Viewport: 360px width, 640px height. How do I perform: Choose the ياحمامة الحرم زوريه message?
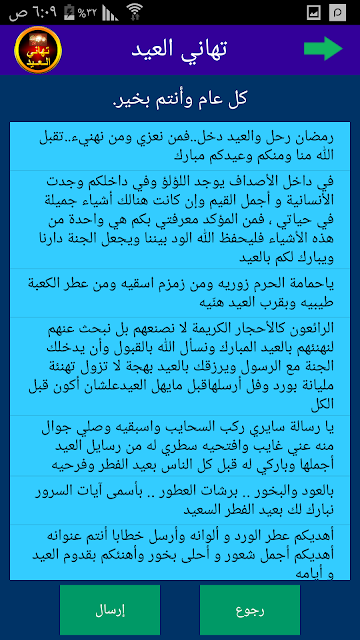coord(180,293)
